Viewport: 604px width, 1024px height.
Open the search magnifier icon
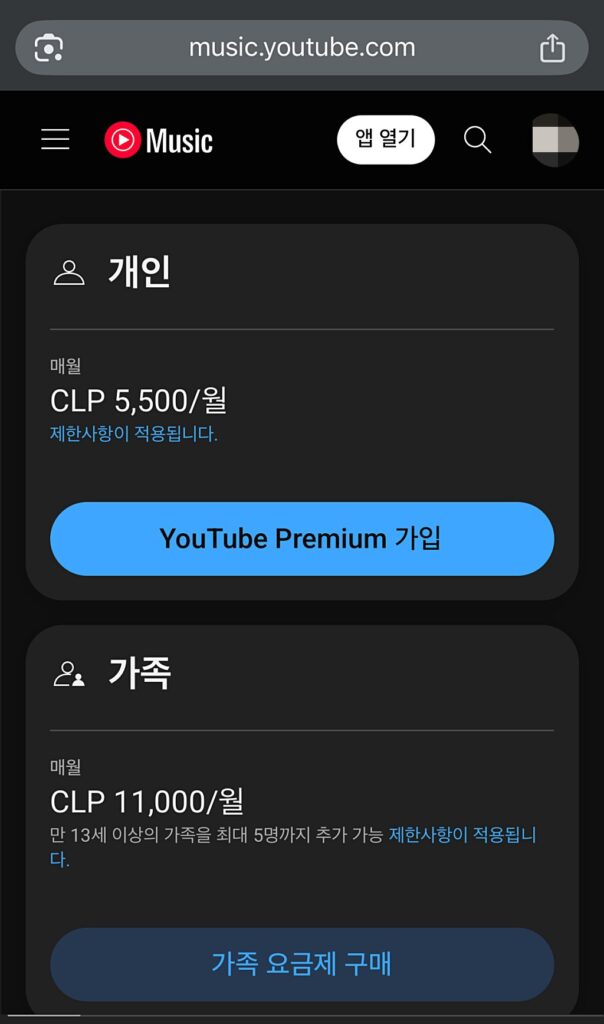(x=478, y=140)
